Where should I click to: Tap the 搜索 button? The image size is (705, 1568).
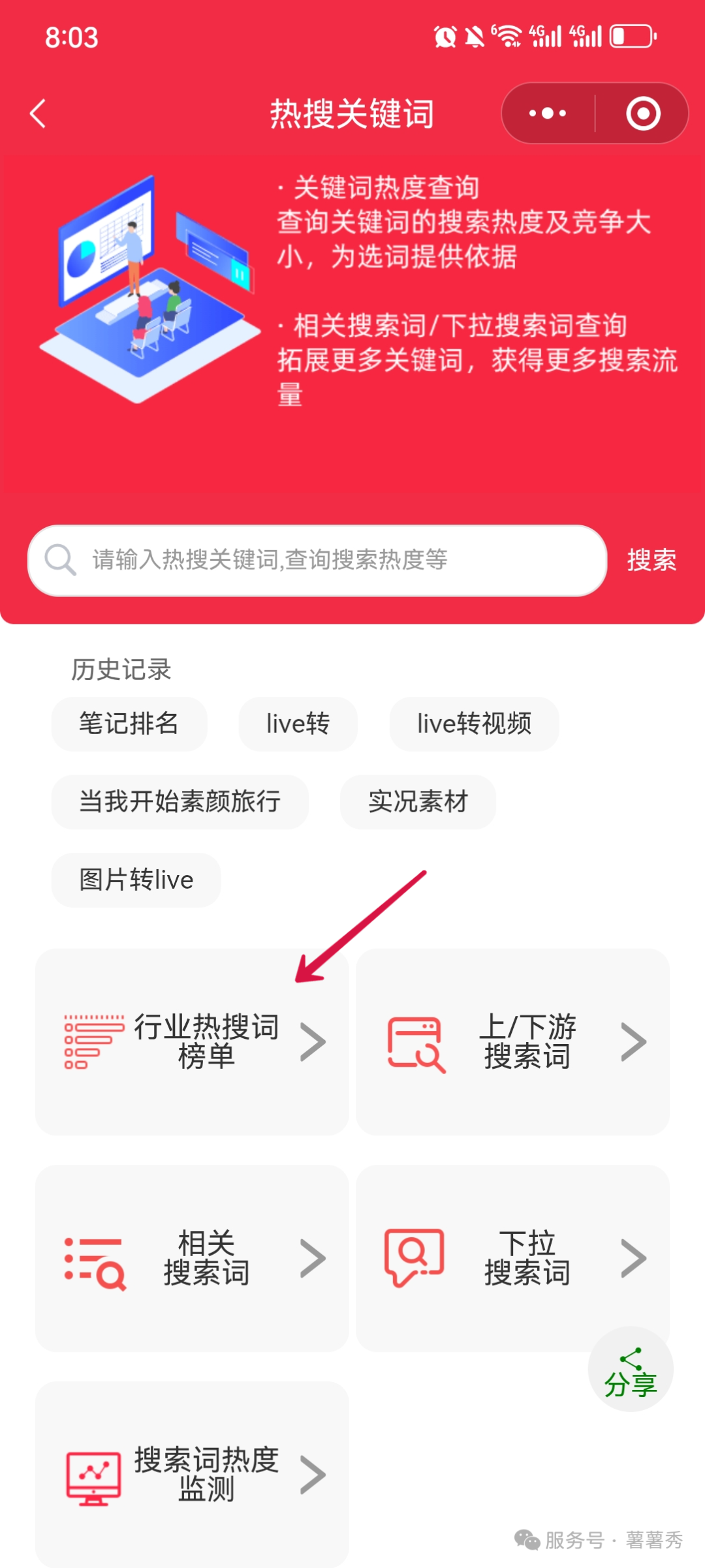(x=651, y=560)
